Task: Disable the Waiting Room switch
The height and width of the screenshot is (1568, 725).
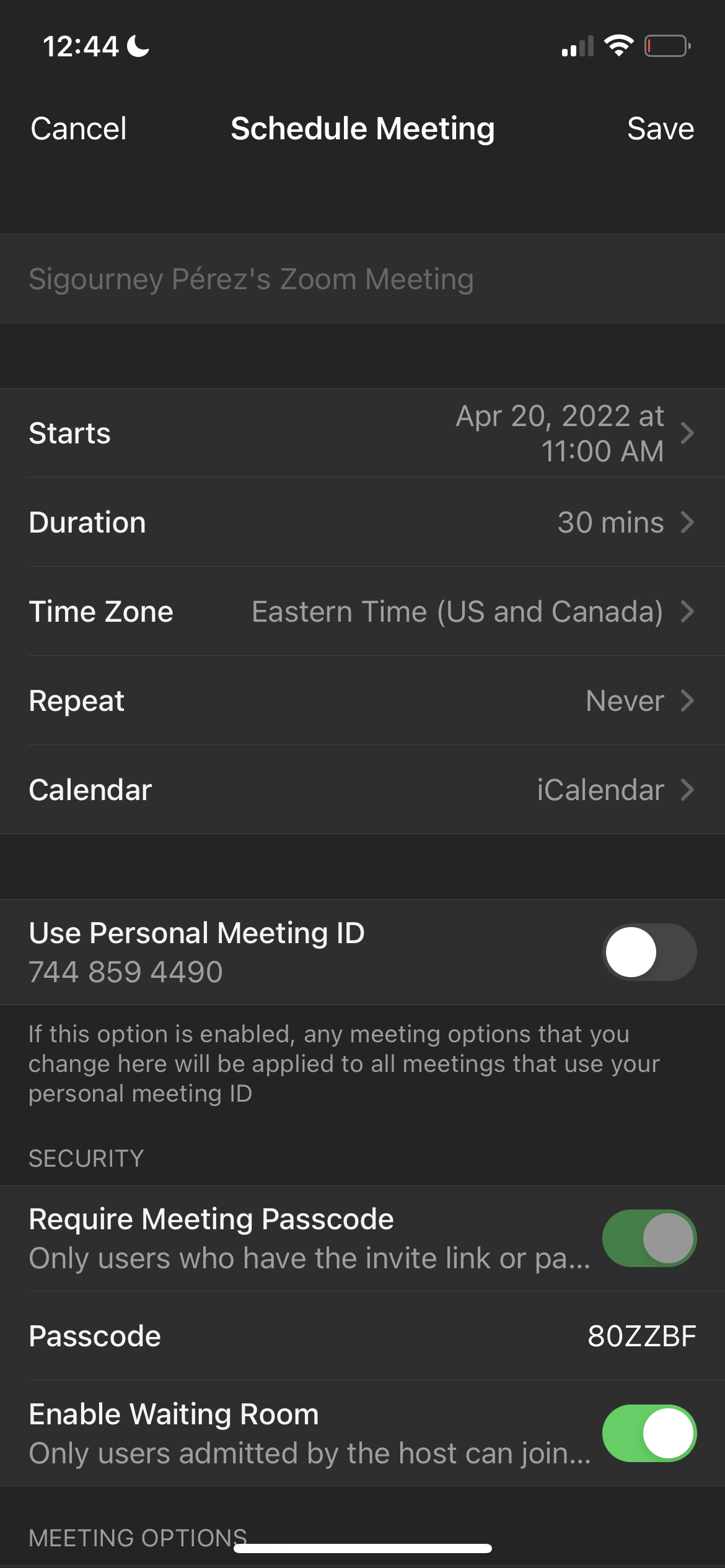Action: (649, 1433)
